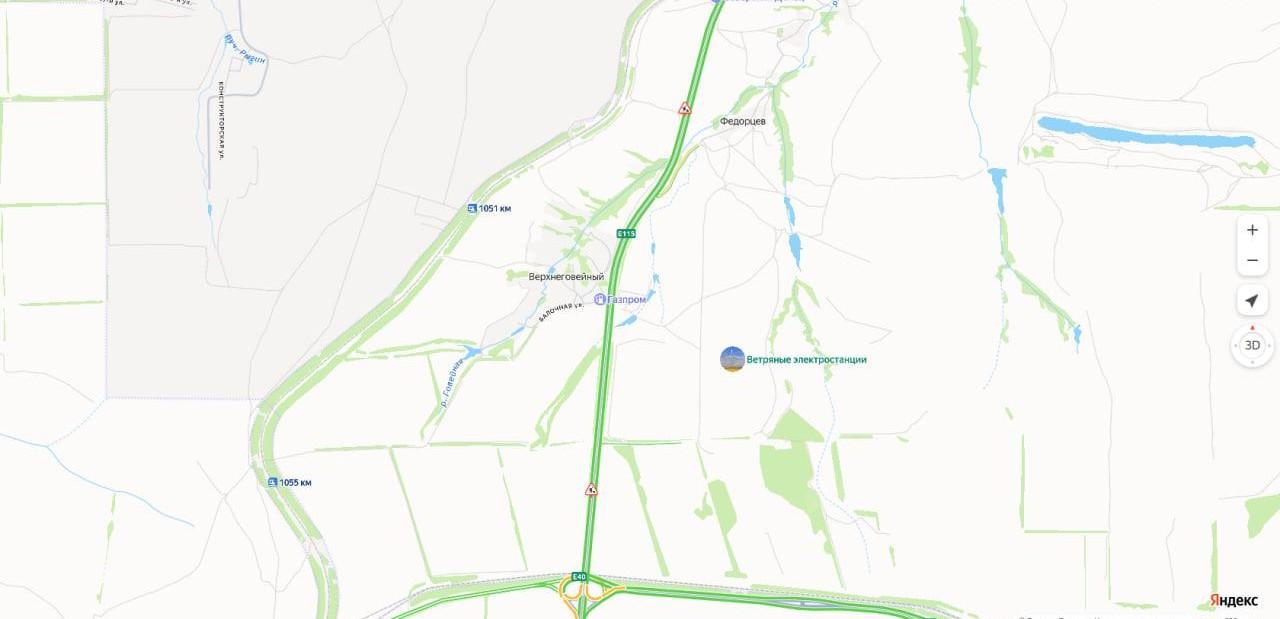The width and height of the screenshot is (1280, 619).
Task: Zoom in on the map
Action: point(1252,230)
